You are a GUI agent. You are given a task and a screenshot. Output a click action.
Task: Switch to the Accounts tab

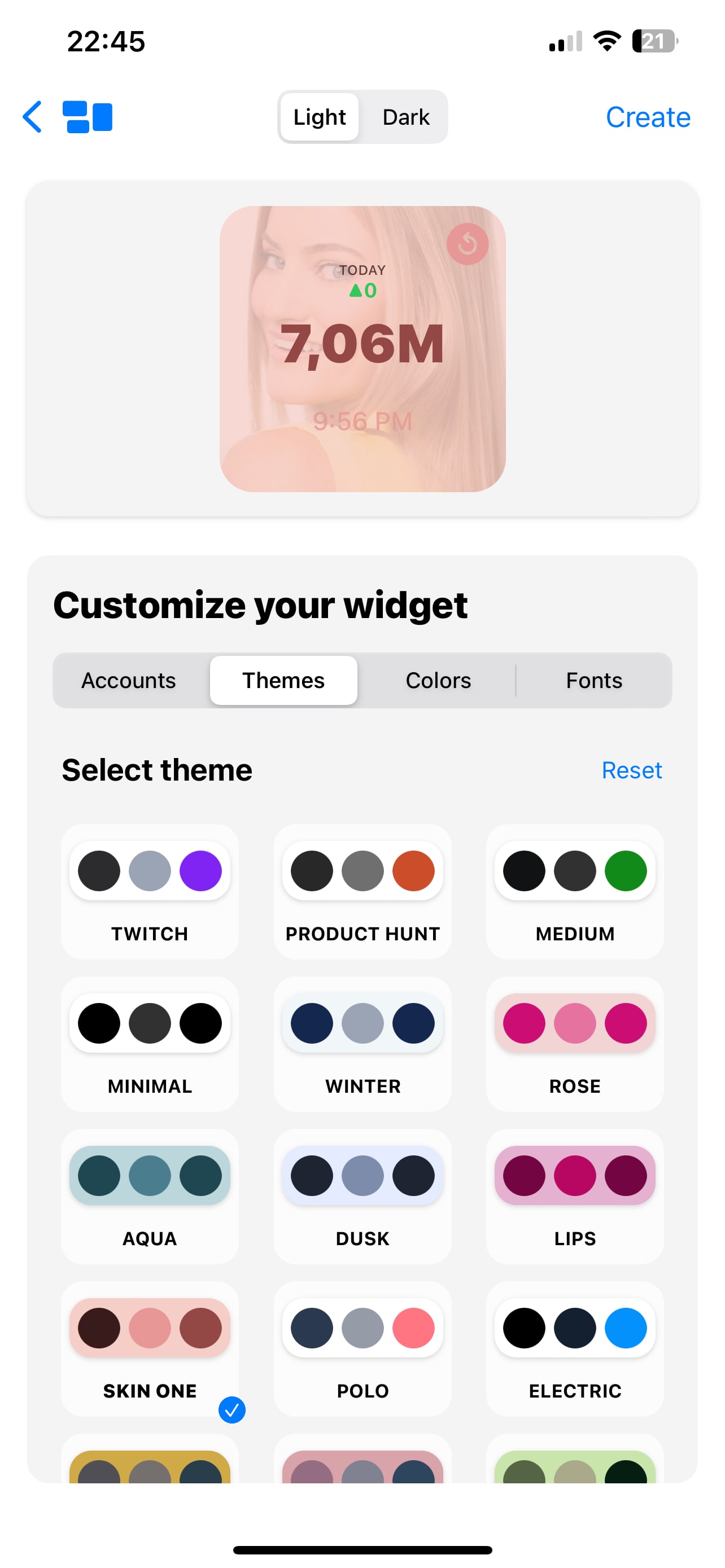[128, 680]
